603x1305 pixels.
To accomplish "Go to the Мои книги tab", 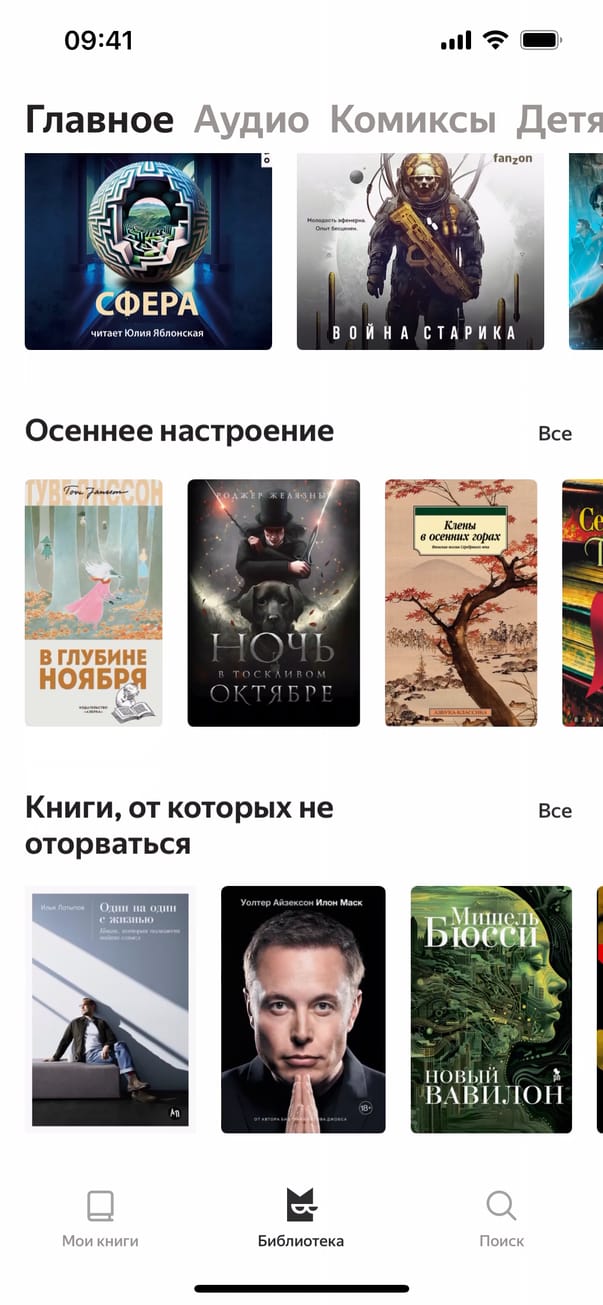I will pyautogui.click(x=100, y=1218).
